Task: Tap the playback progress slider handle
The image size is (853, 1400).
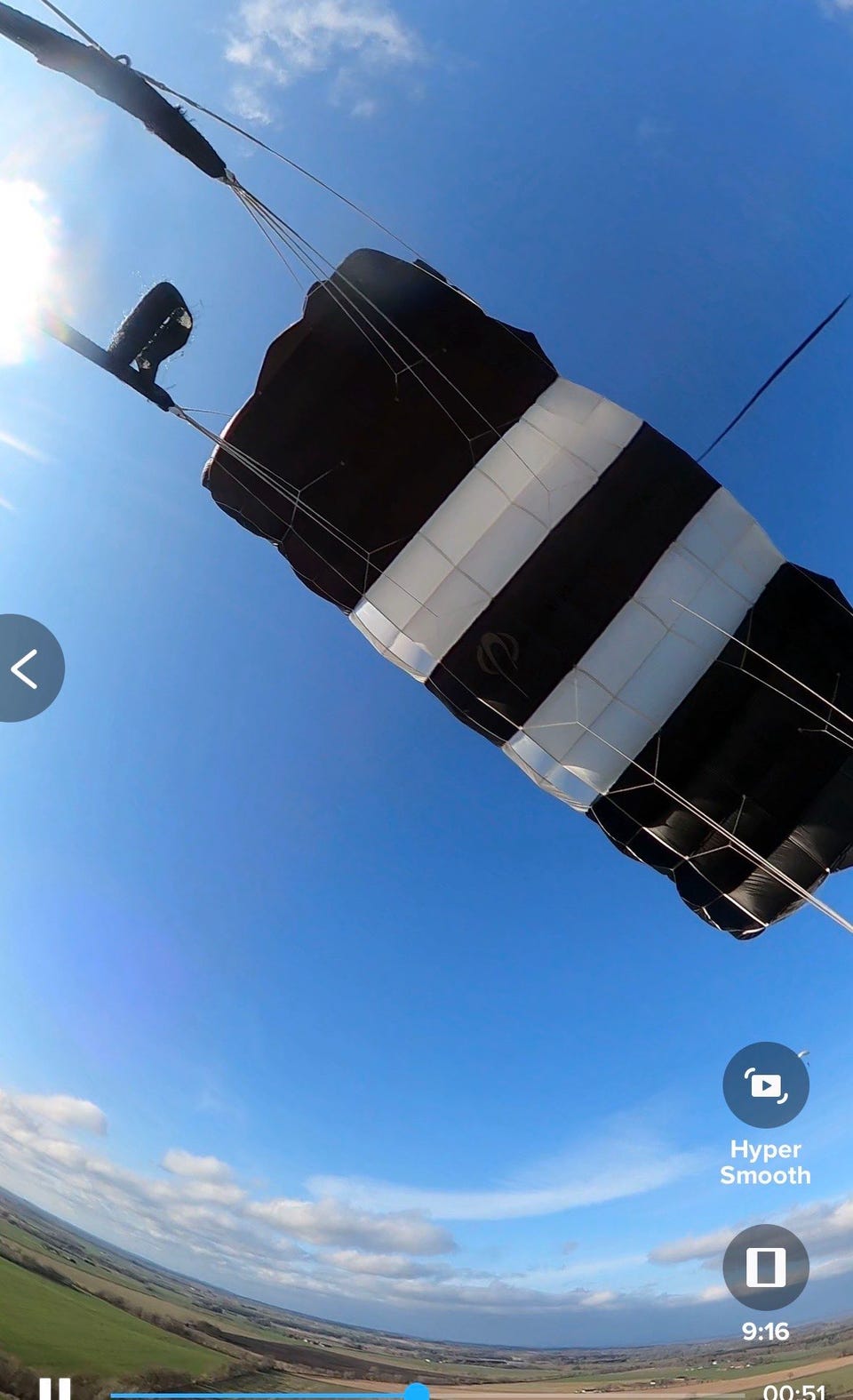Action: (x=417, y=1393)
